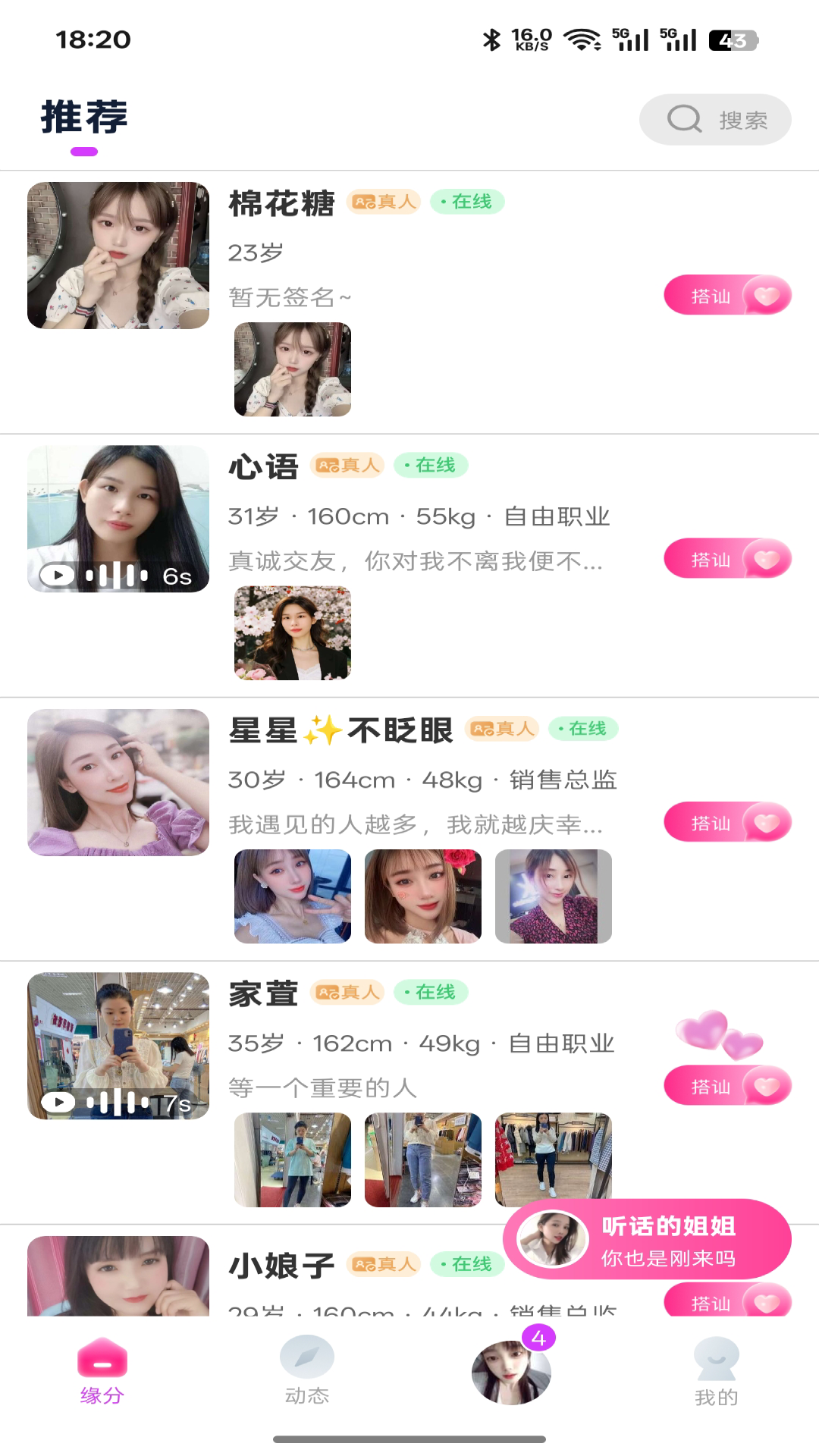The width and height of the screenshot is (819, 1456).
Task: Tap the heart icon on 棉花糖's 搭讪 button
Action: (x=766, y=294)
